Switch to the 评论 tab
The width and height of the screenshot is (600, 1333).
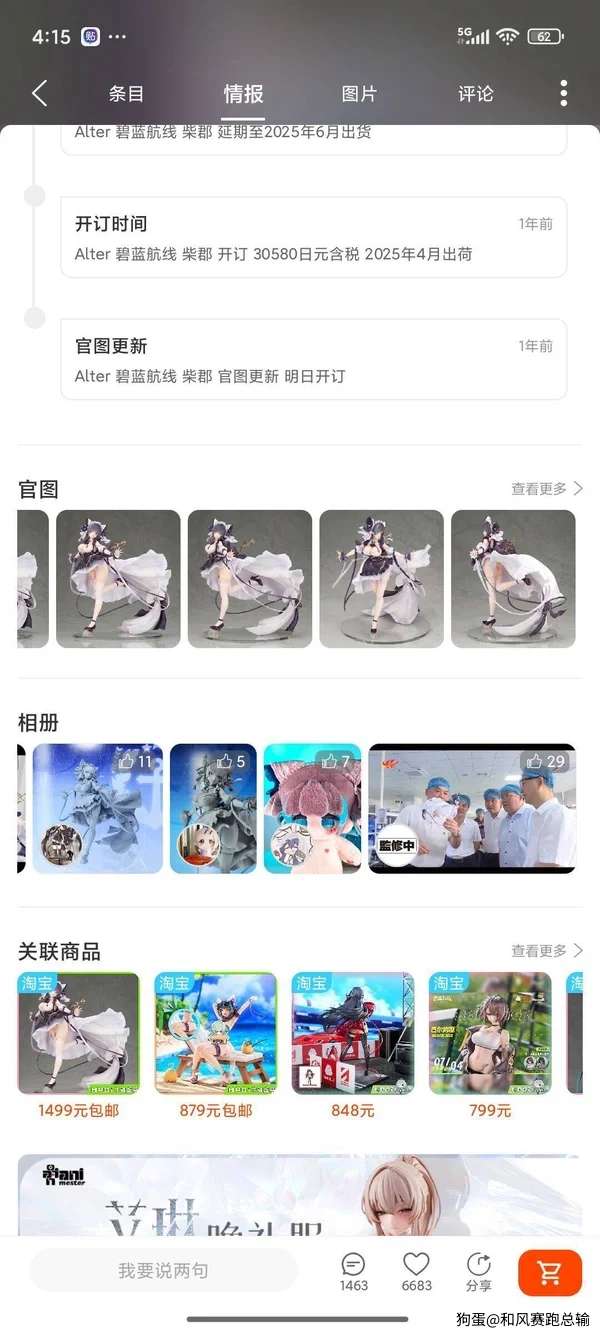point(476,94)
